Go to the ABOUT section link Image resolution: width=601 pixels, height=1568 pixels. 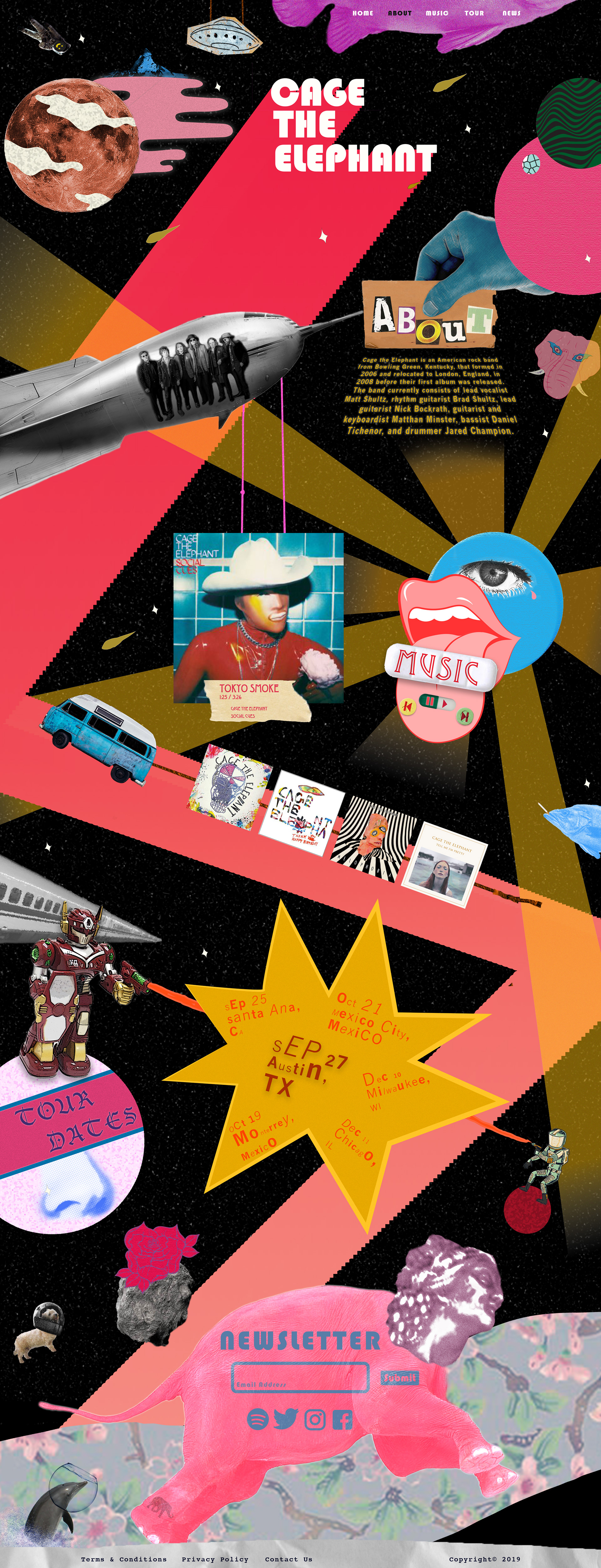[400, 13]
